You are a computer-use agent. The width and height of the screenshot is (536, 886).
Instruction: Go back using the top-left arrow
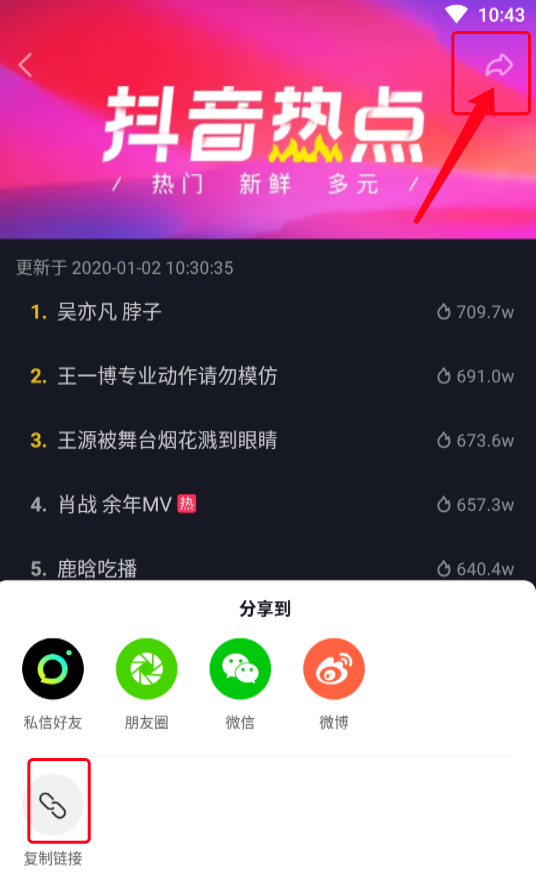pos(25,65)
